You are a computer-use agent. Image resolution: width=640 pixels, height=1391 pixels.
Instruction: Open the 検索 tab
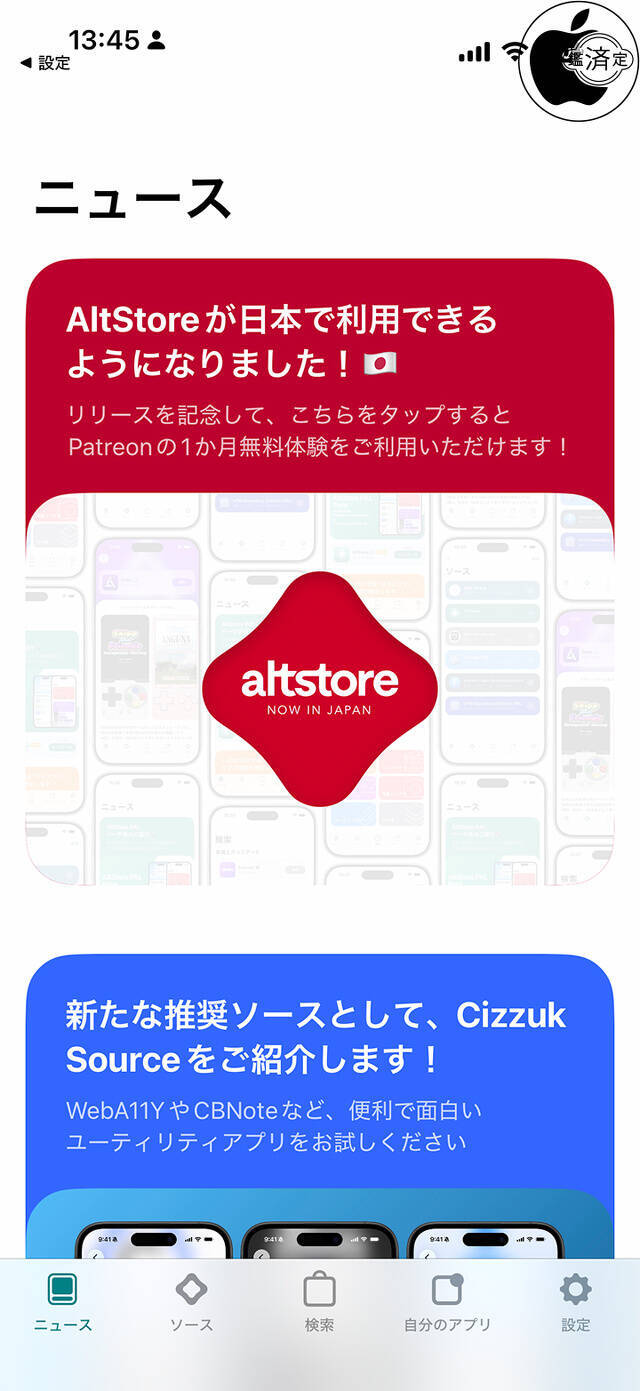coord(319,1303)
